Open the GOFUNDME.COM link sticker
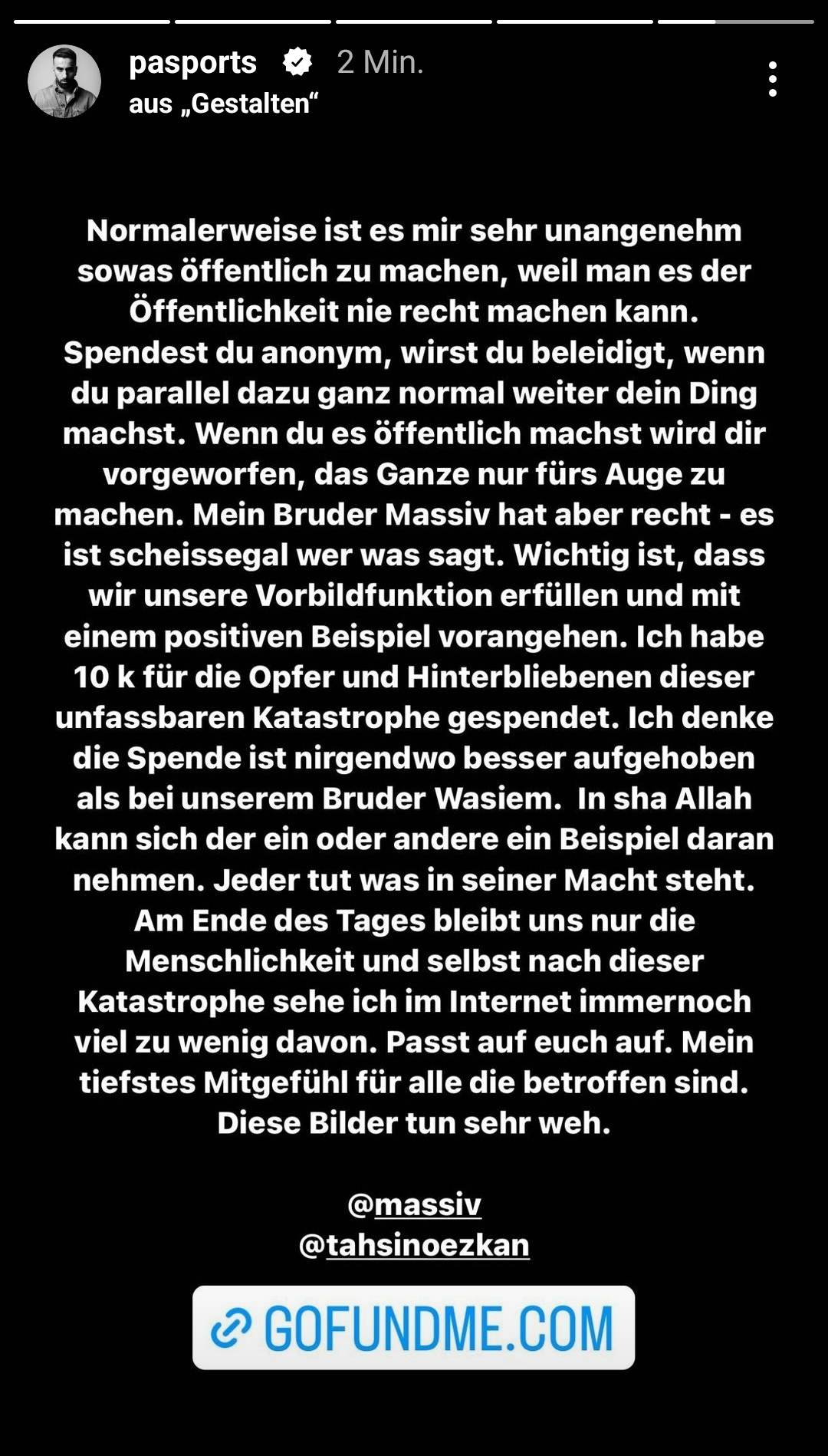The height and width of the screenshot is (1456, 828). coord(414,1328)
